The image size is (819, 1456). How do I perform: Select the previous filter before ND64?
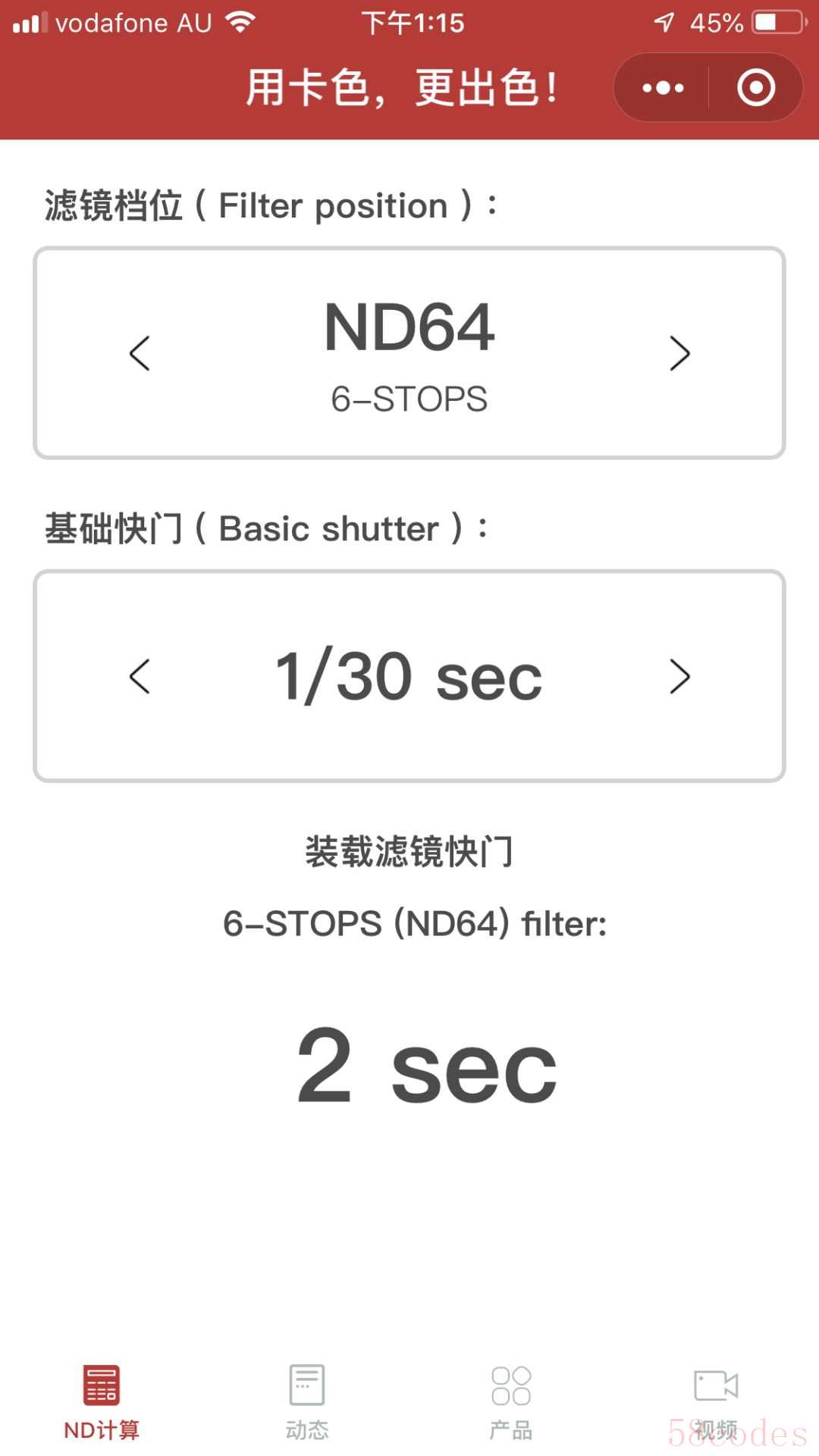coord(140,353)
